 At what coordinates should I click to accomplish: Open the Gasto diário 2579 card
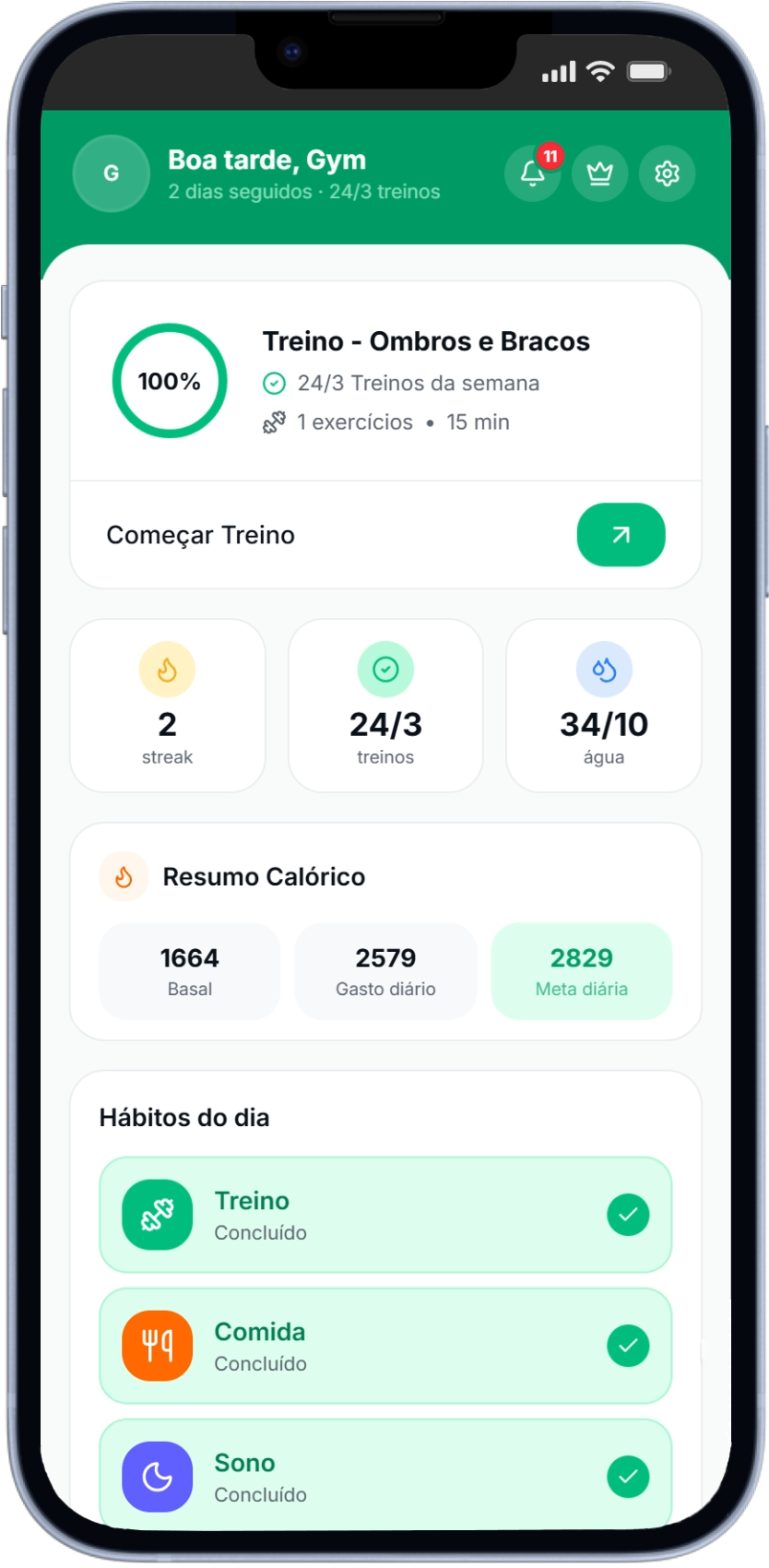point(385,971)
